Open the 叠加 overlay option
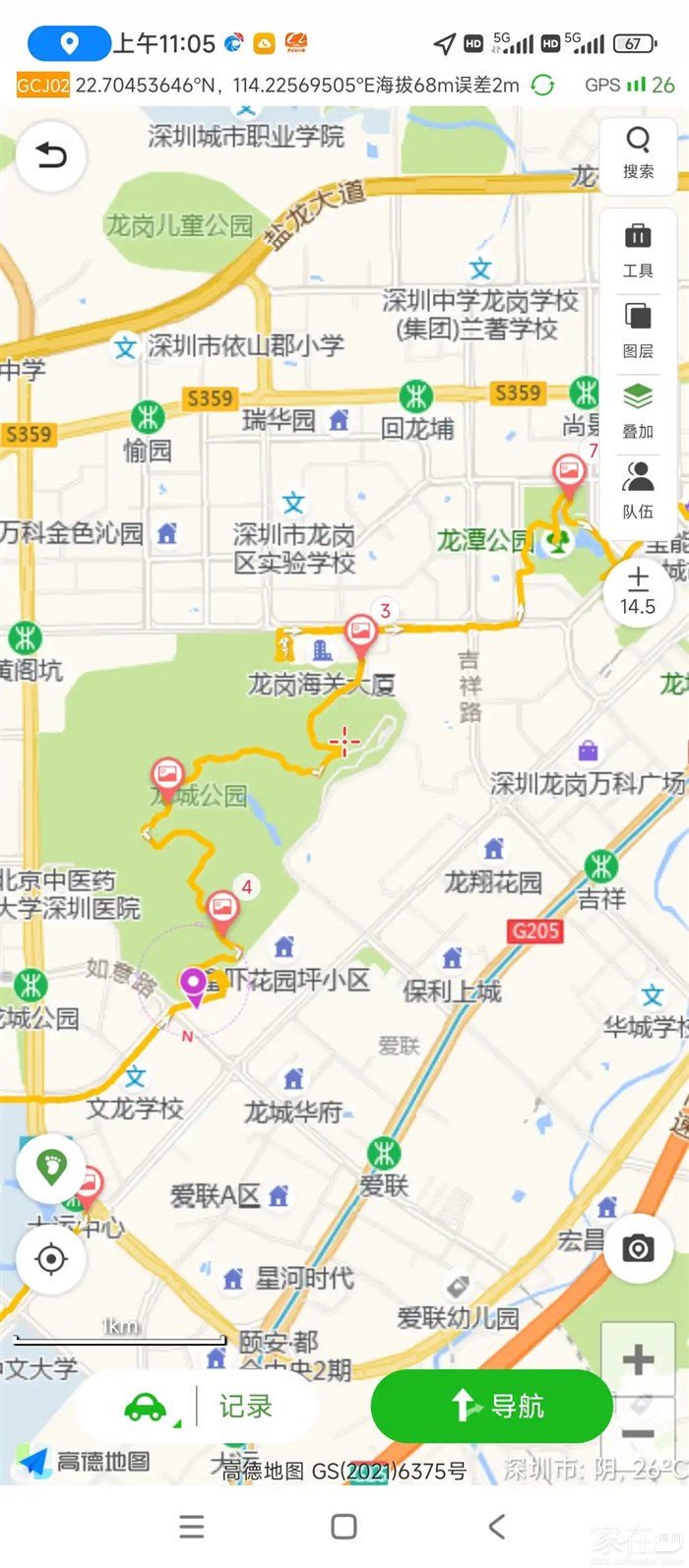689x1568 pixels. pos(638,410)
